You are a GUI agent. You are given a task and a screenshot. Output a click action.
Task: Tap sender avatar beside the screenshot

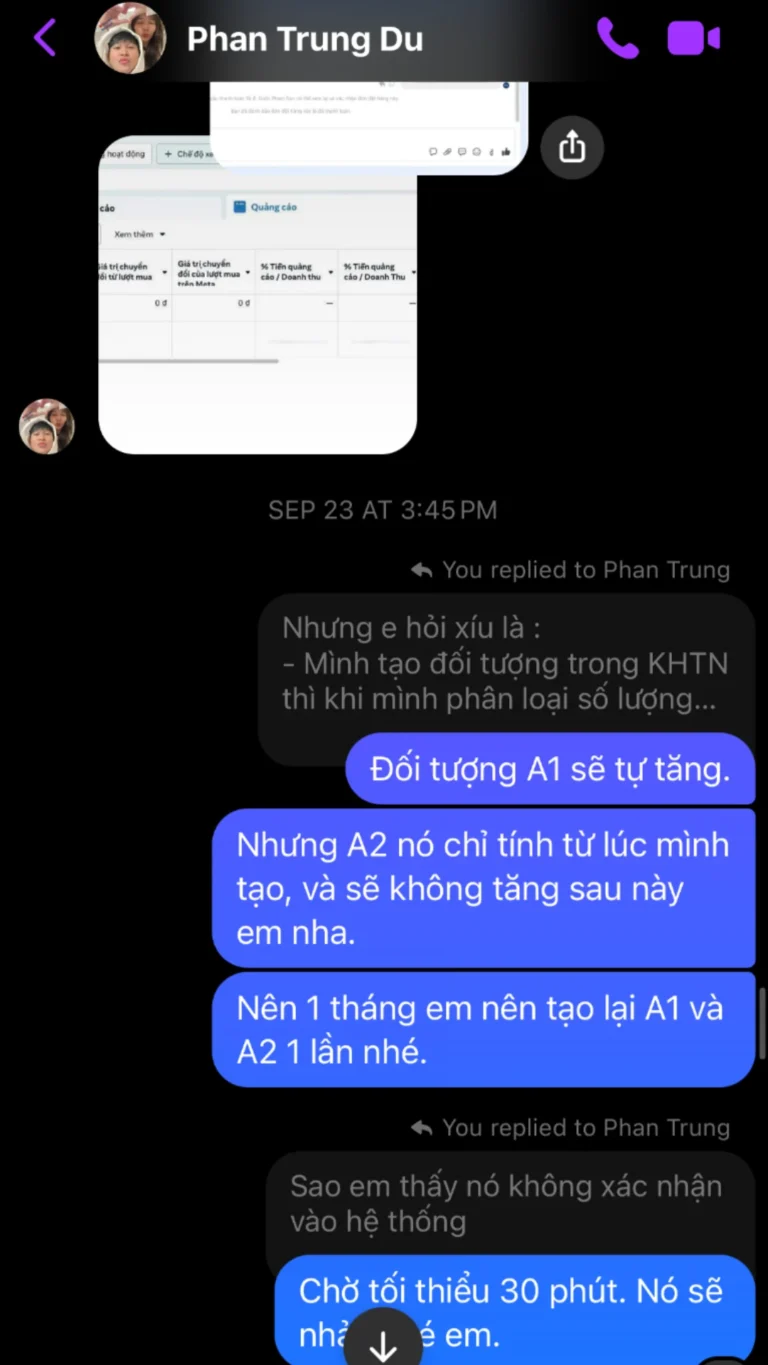pos(47,426)
